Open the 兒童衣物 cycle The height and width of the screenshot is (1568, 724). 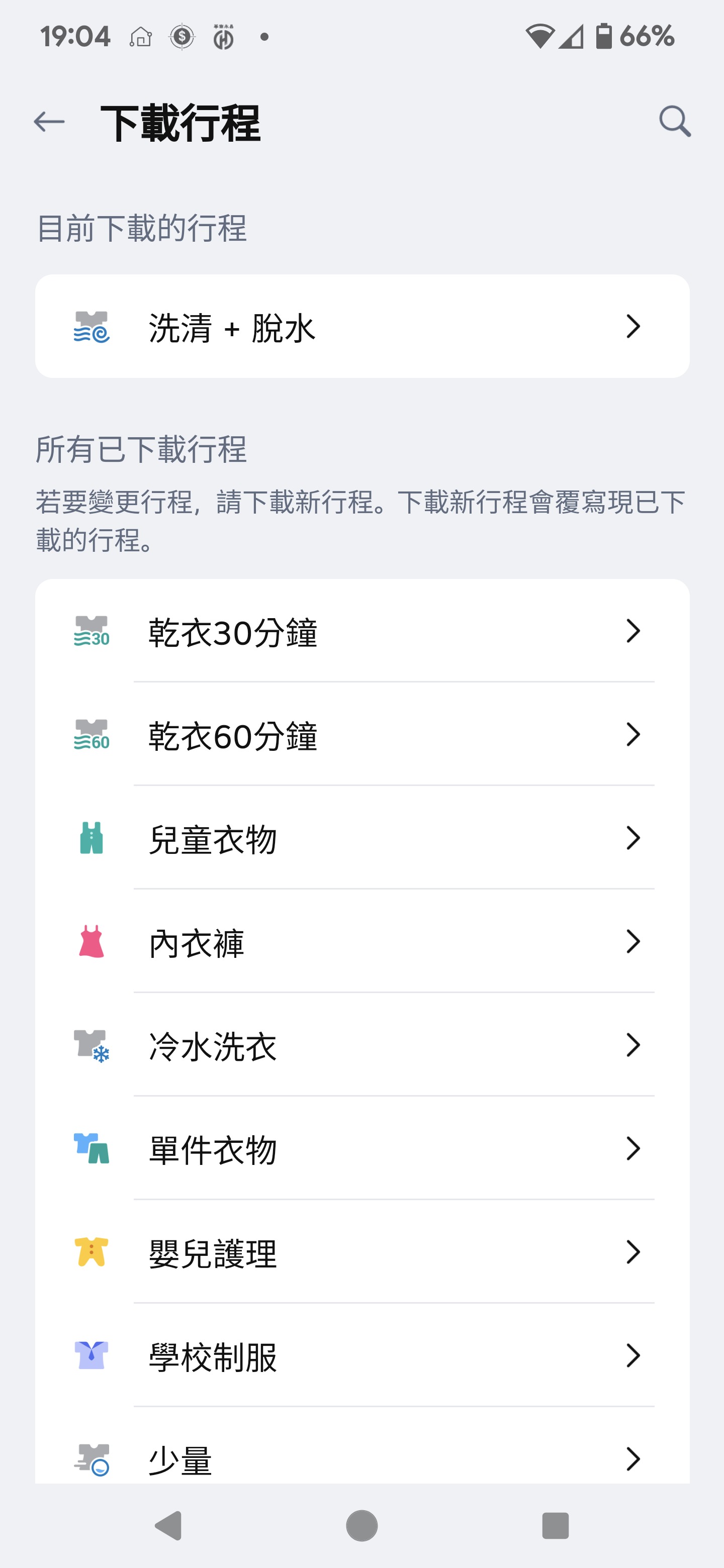tap(363, 838)
